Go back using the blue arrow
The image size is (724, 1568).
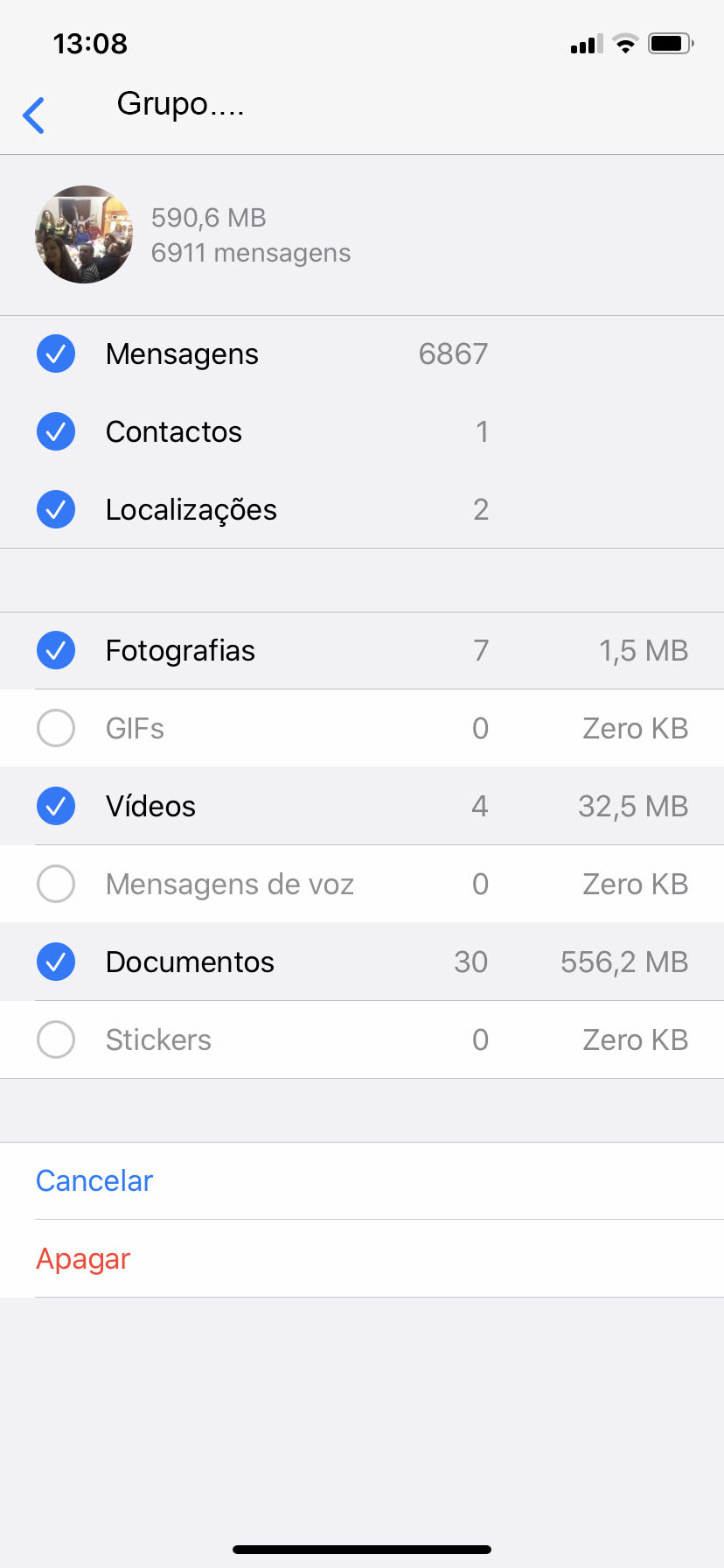(x=34, y=115)
